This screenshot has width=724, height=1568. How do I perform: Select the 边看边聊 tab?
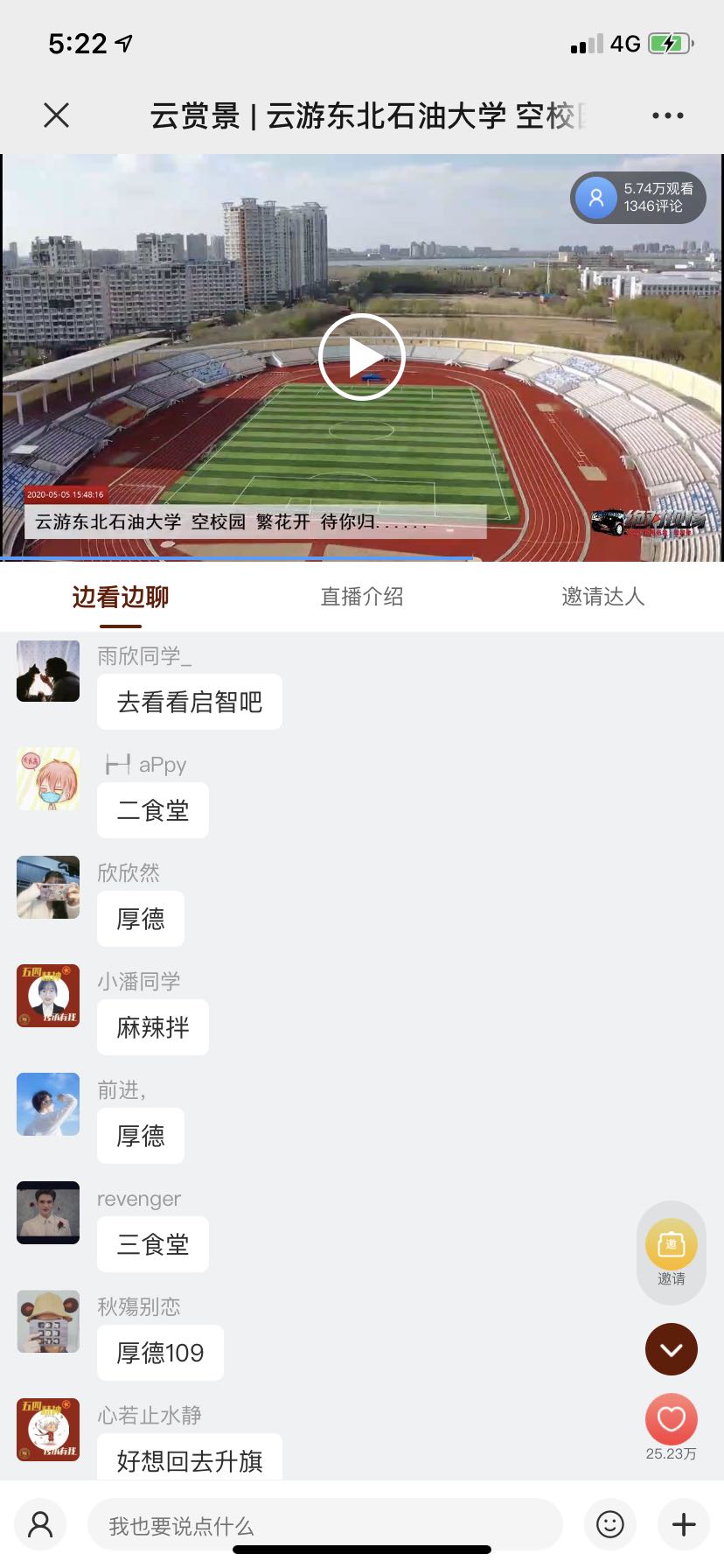pos(121,597)
